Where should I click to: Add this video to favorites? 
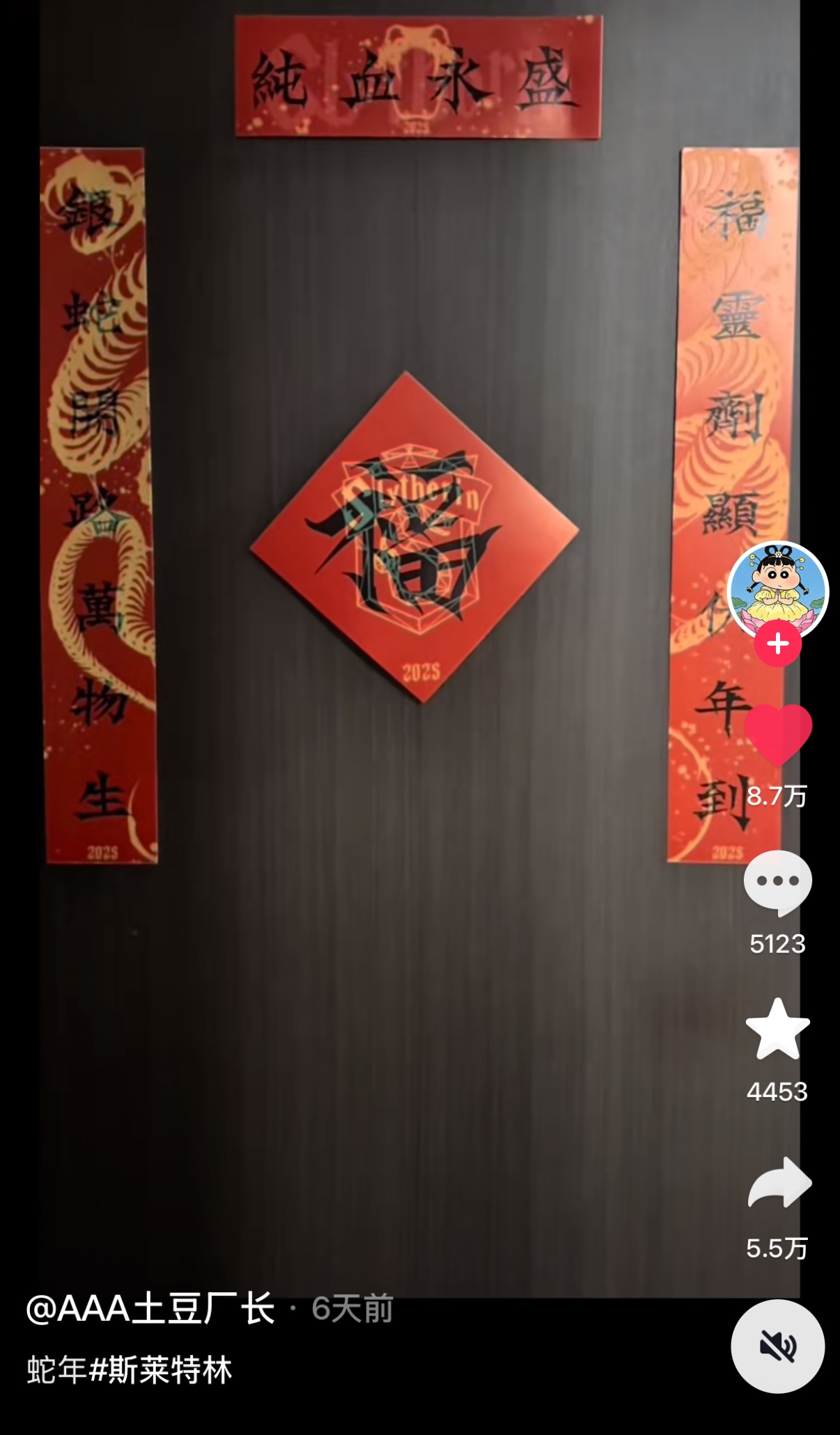[x=777, y=1030]
